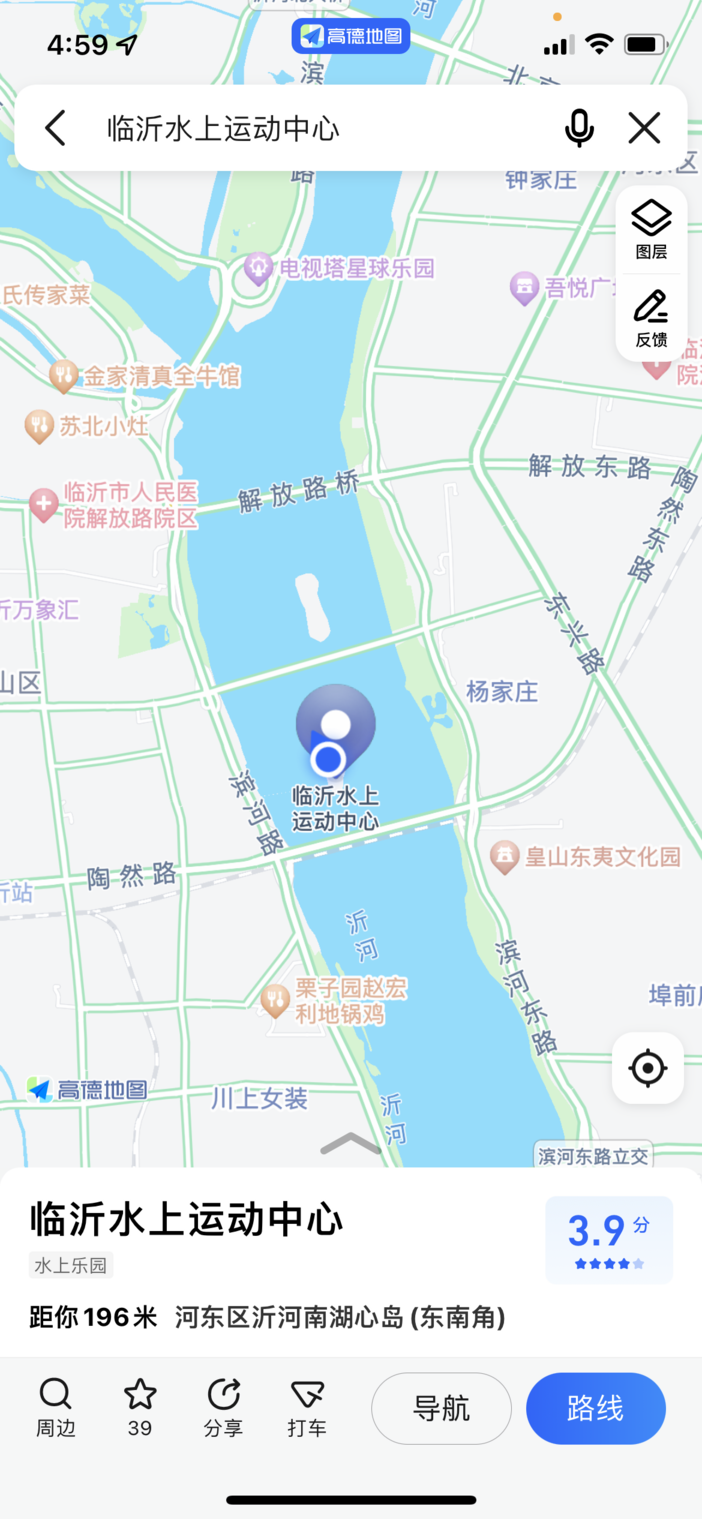
Task: Select the 电视塔星球乐园 map marker
Action: (x=259, y=268)
